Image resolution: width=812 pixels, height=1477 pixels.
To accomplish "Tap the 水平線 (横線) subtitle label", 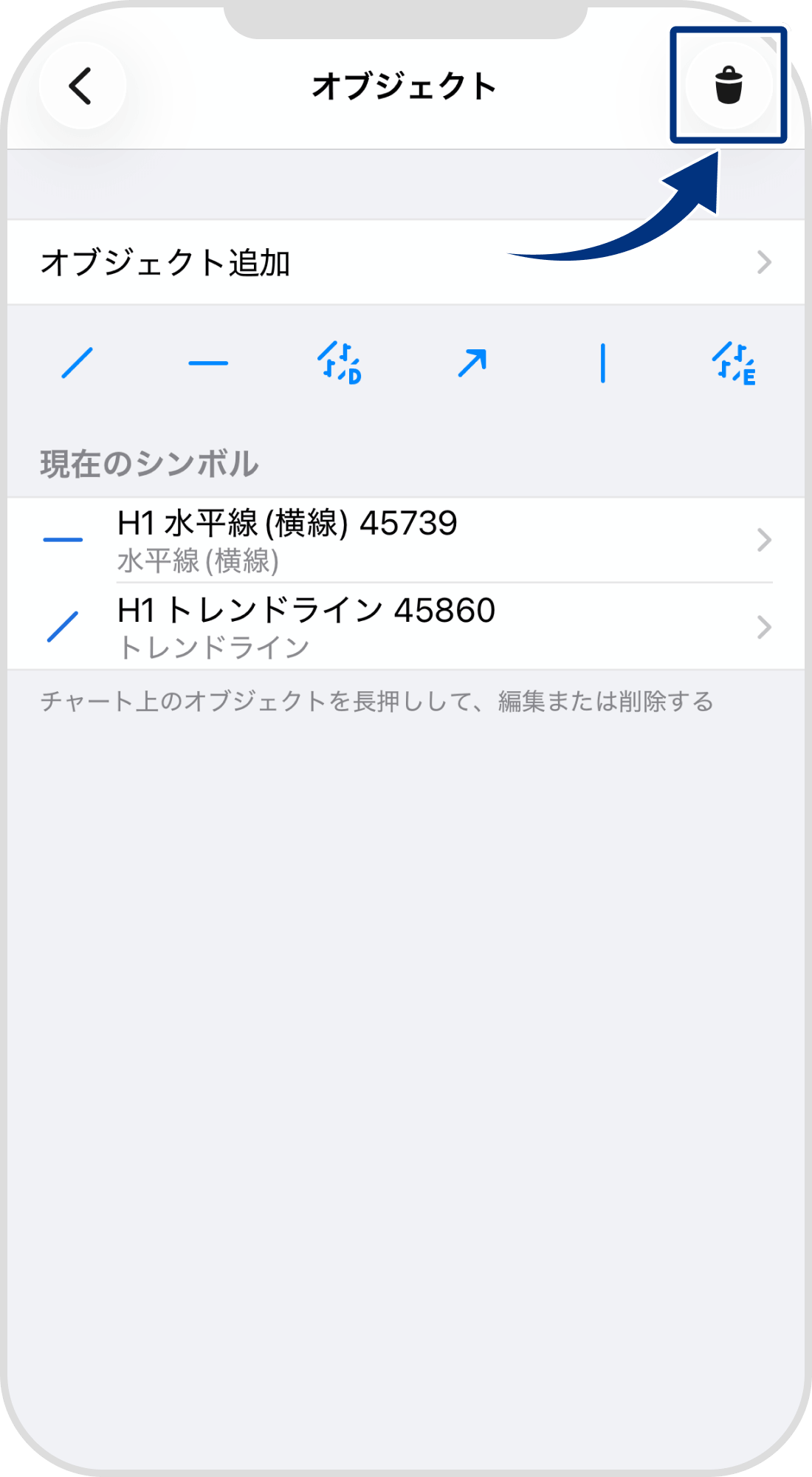I will pos(199,563).
